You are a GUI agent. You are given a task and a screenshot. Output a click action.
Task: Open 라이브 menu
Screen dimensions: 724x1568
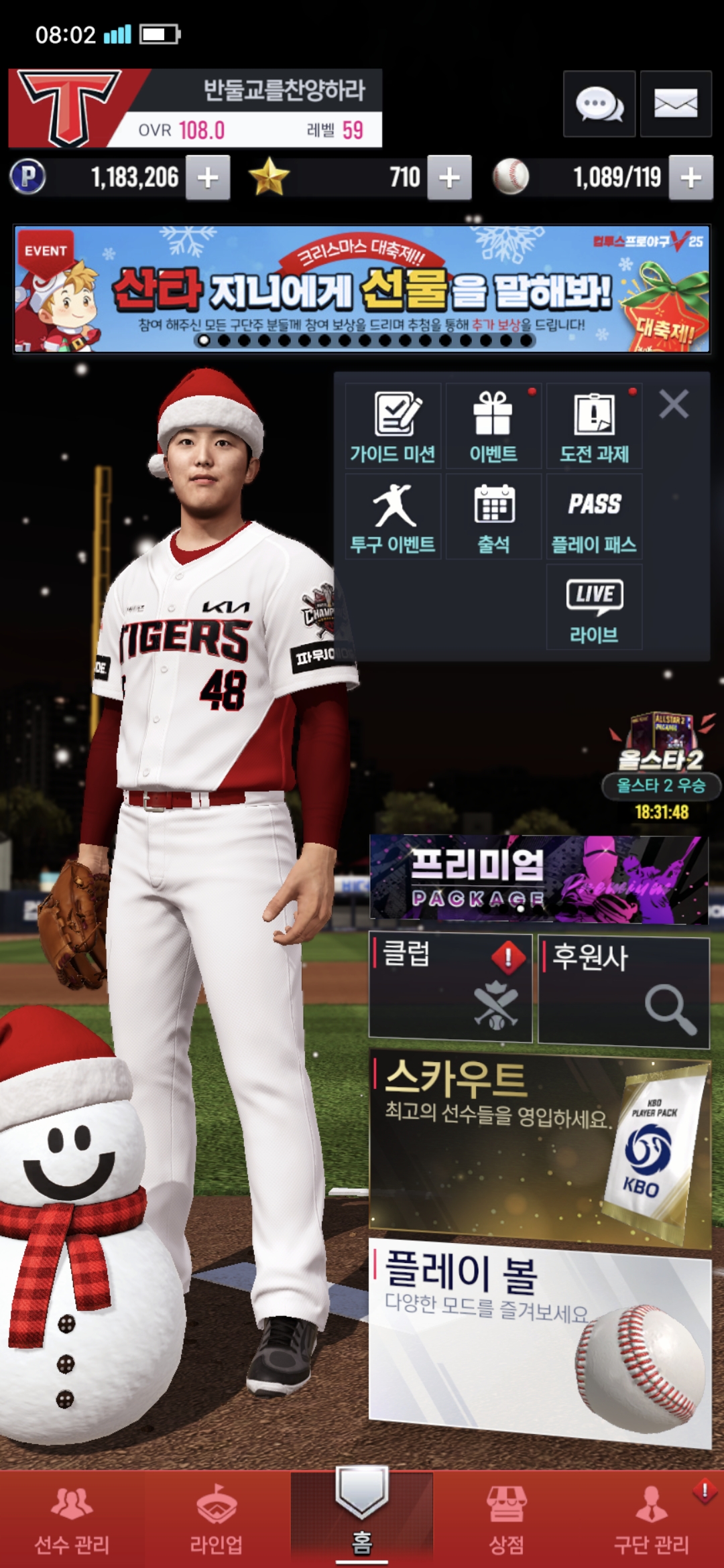594,607
